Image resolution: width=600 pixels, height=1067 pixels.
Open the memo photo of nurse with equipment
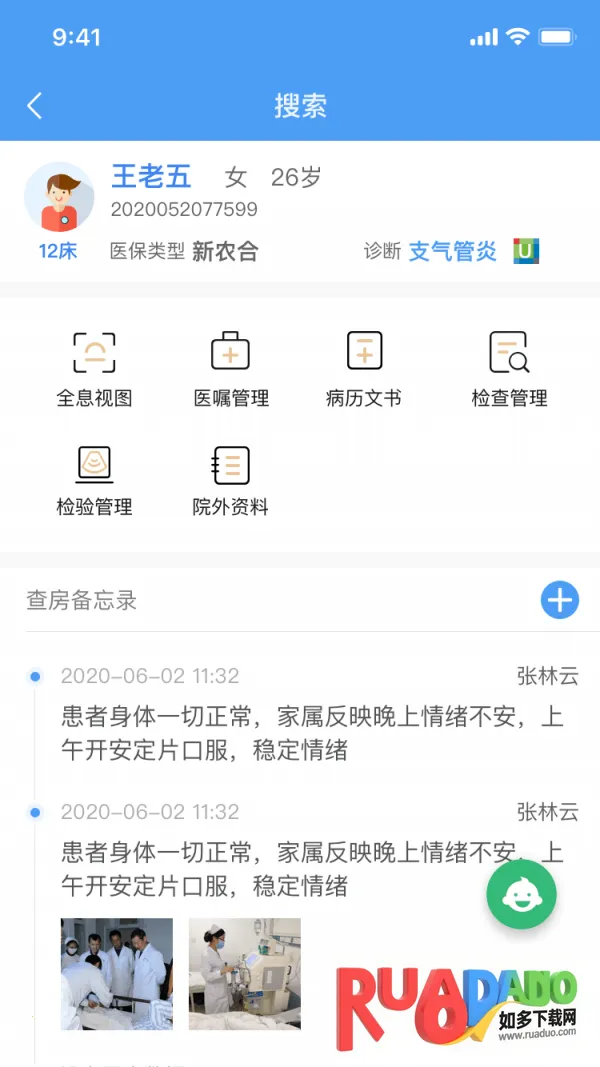tap(245, 974)
